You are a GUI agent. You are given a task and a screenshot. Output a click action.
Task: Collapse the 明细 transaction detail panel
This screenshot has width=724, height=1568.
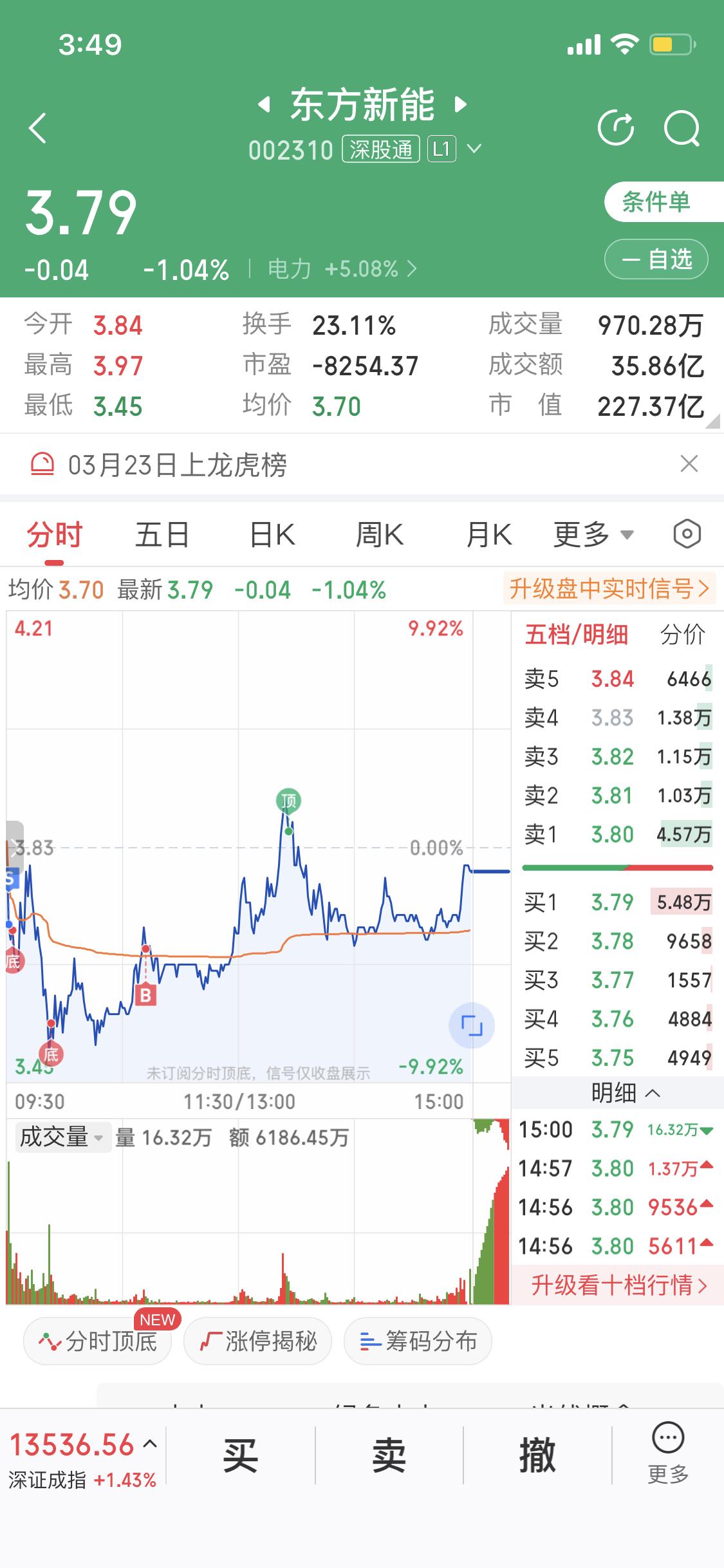tap(616, 1093)
